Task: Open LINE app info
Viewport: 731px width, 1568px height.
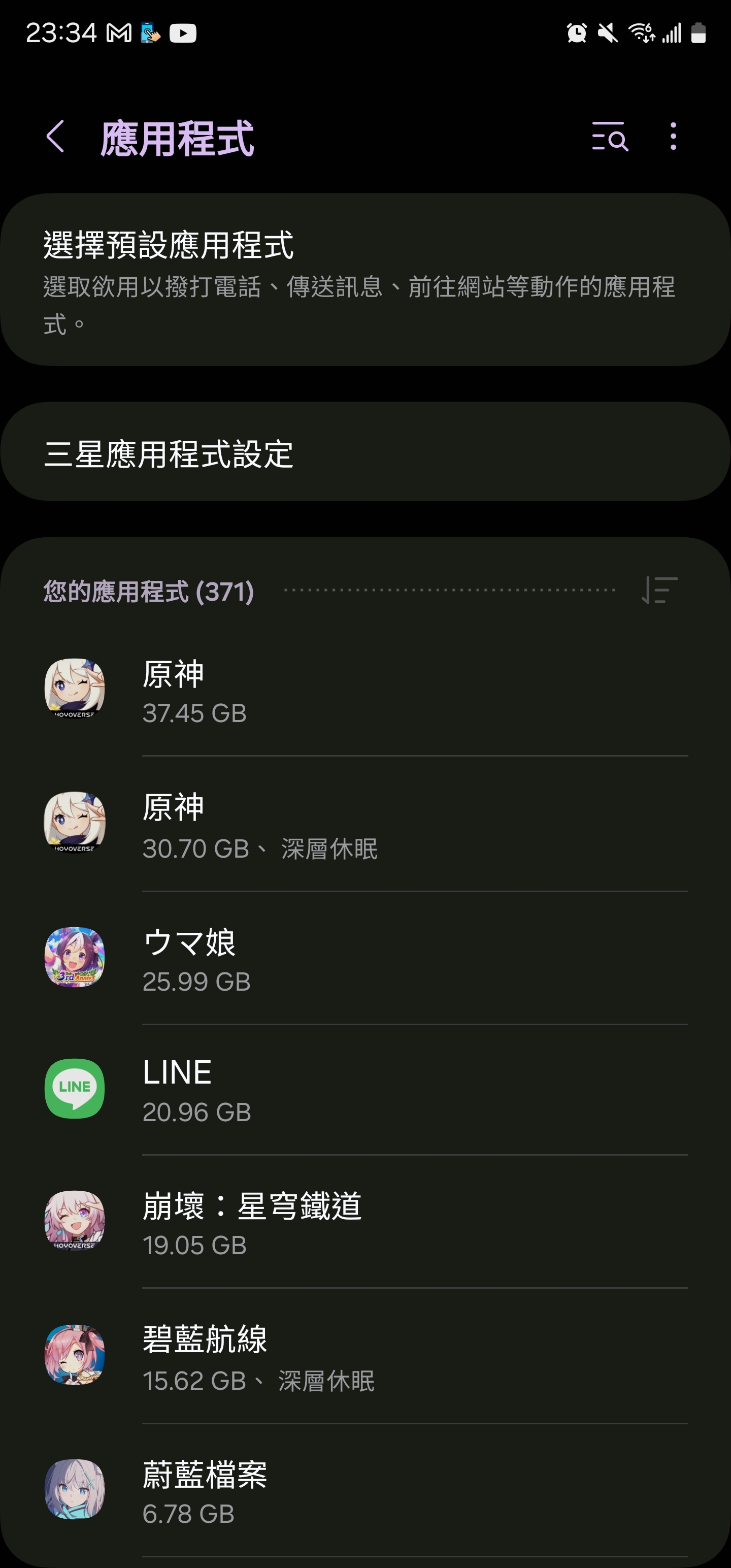Action: (x=365, y=1090)
